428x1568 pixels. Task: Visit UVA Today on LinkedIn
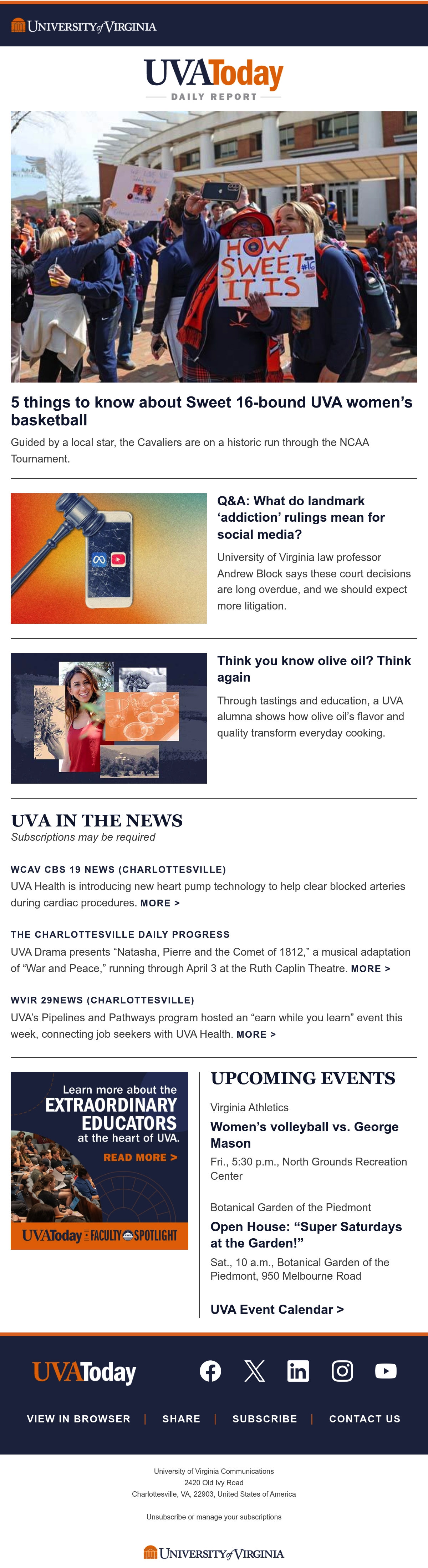(x=298, y=1371)
